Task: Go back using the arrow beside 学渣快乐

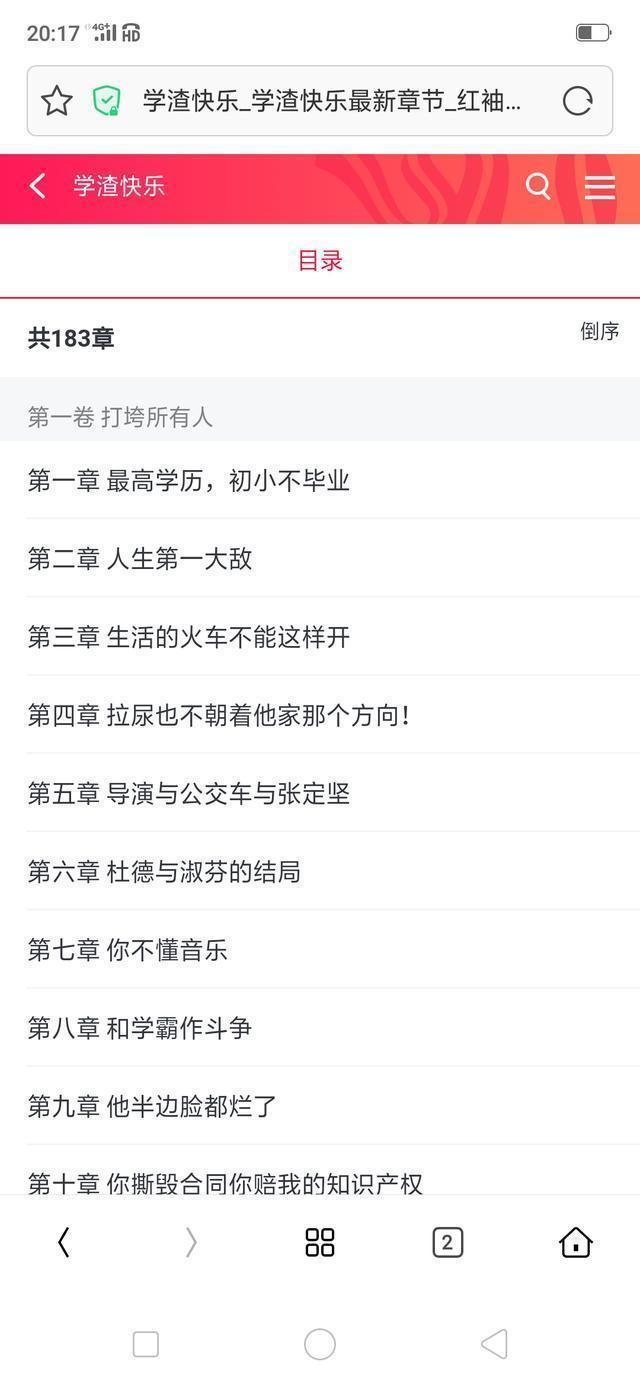Action: (x=38, y=186)
